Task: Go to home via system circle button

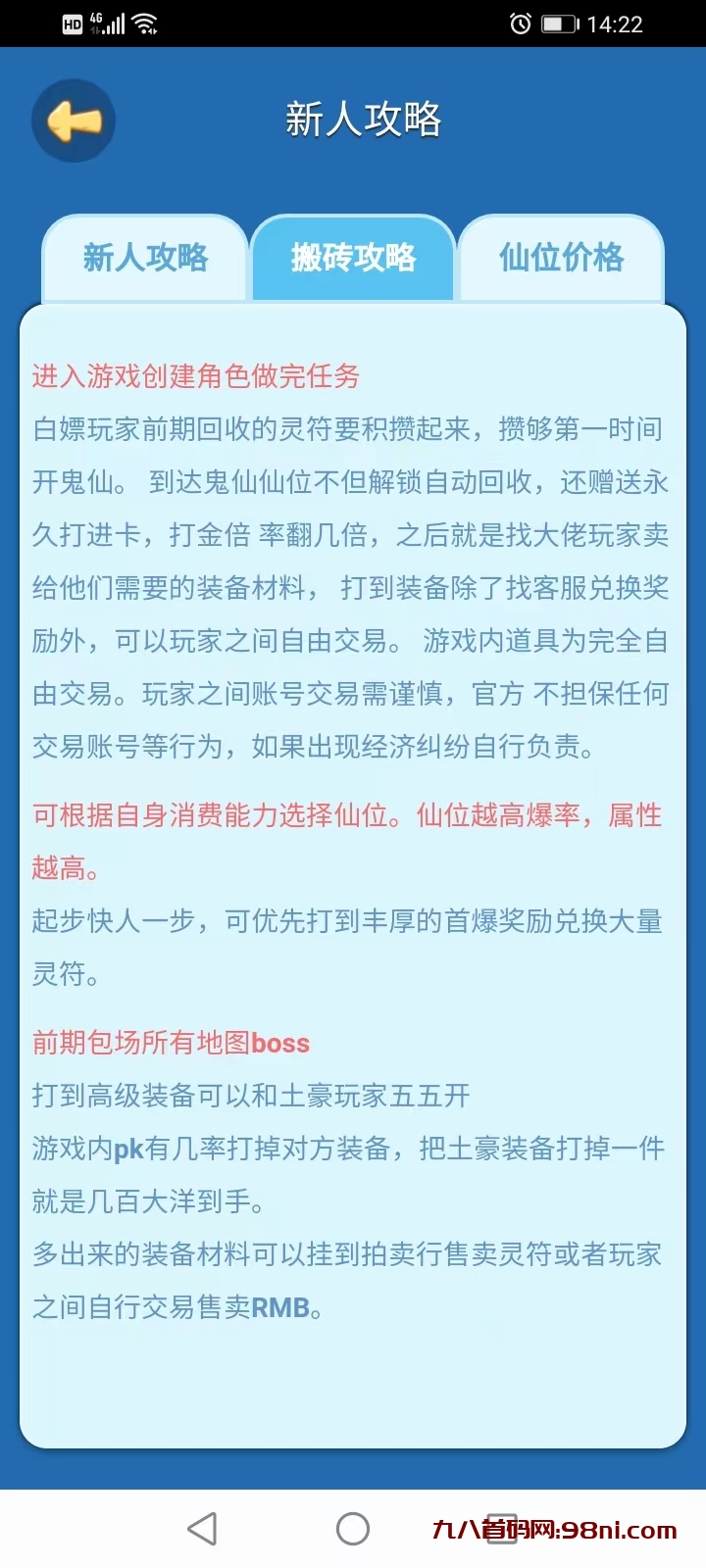Action: [x=353, y=1529]
